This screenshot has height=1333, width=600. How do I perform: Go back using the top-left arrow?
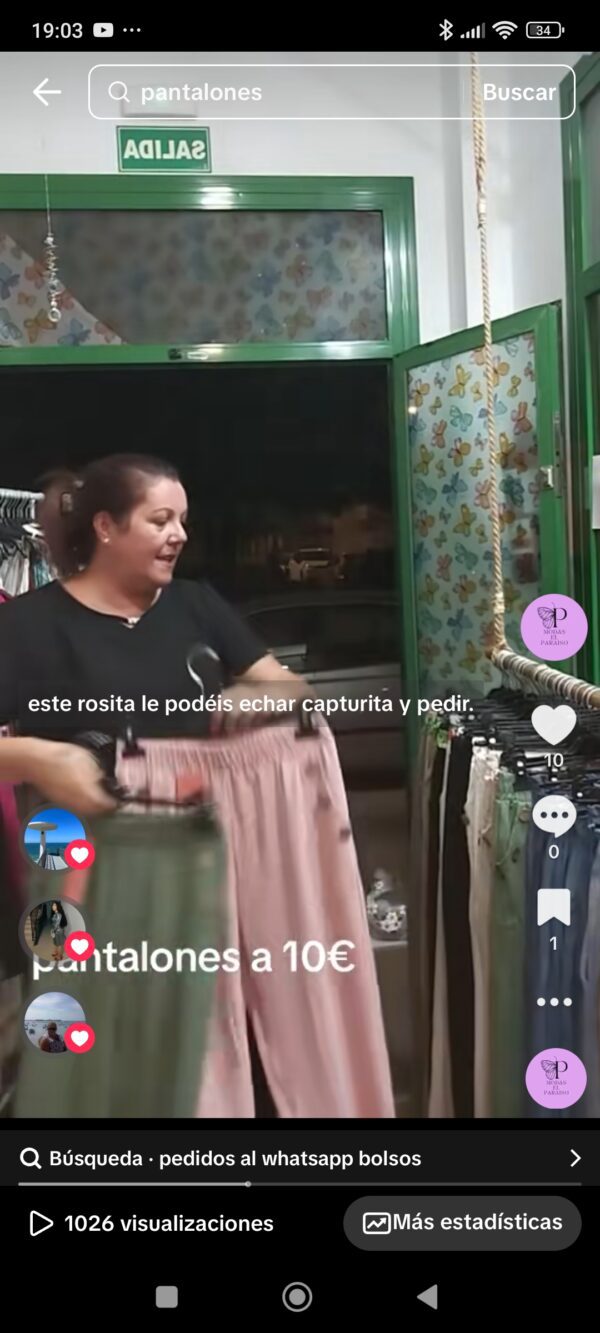point(46,92)
